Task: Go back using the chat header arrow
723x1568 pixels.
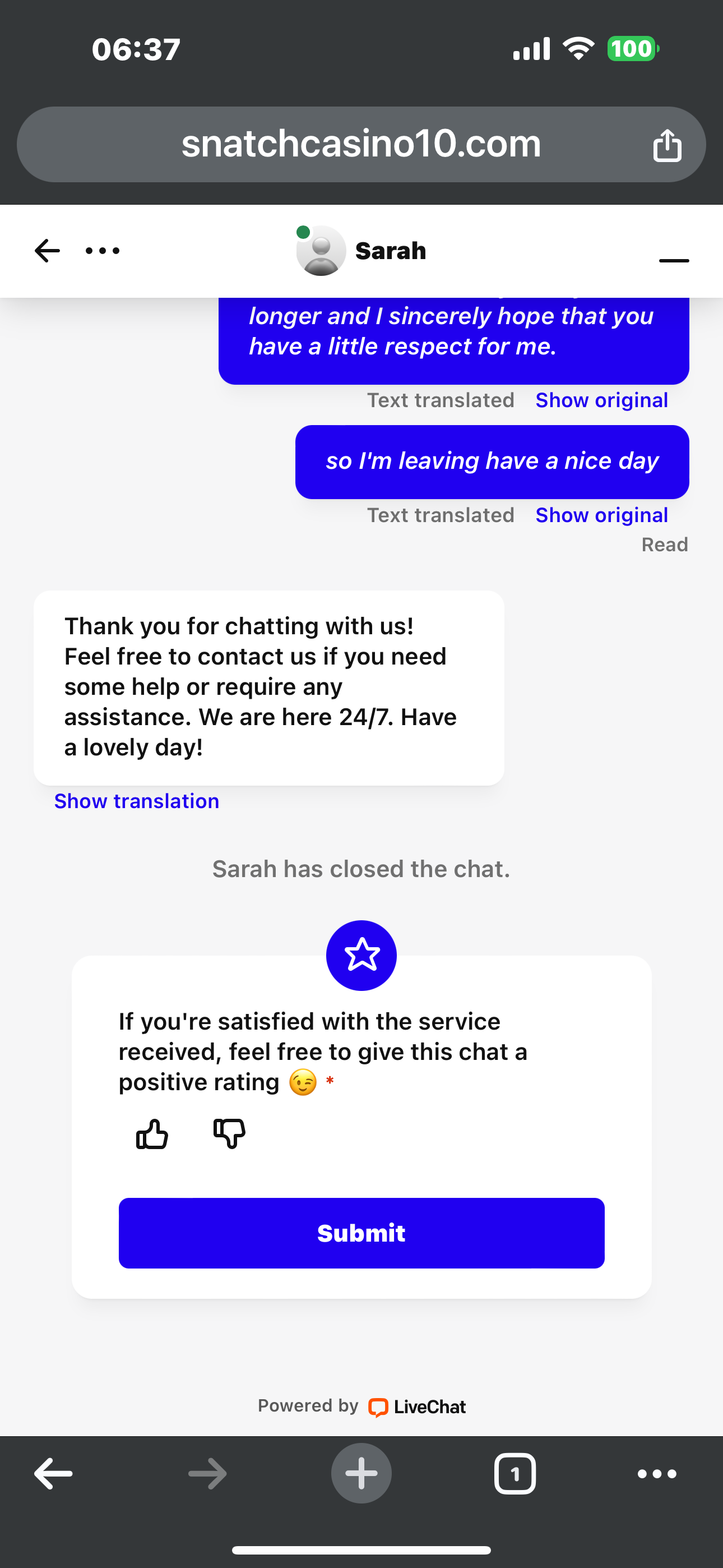Action: click(x=47, y=250)
